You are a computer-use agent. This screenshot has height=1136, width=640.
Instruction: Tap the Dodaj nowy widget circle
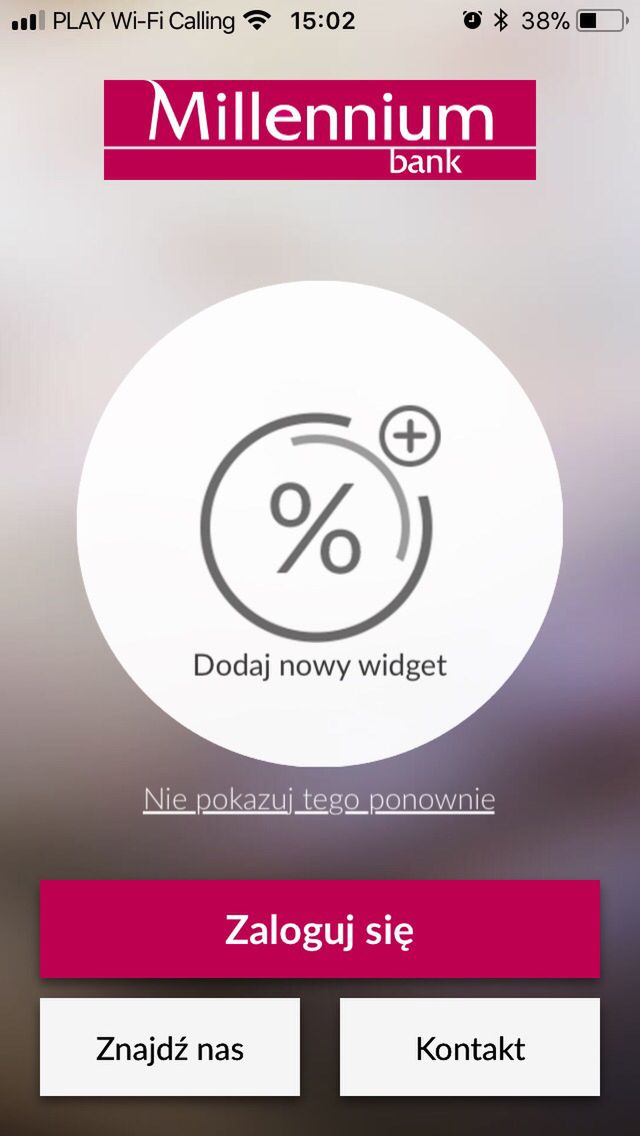(320, 524)
